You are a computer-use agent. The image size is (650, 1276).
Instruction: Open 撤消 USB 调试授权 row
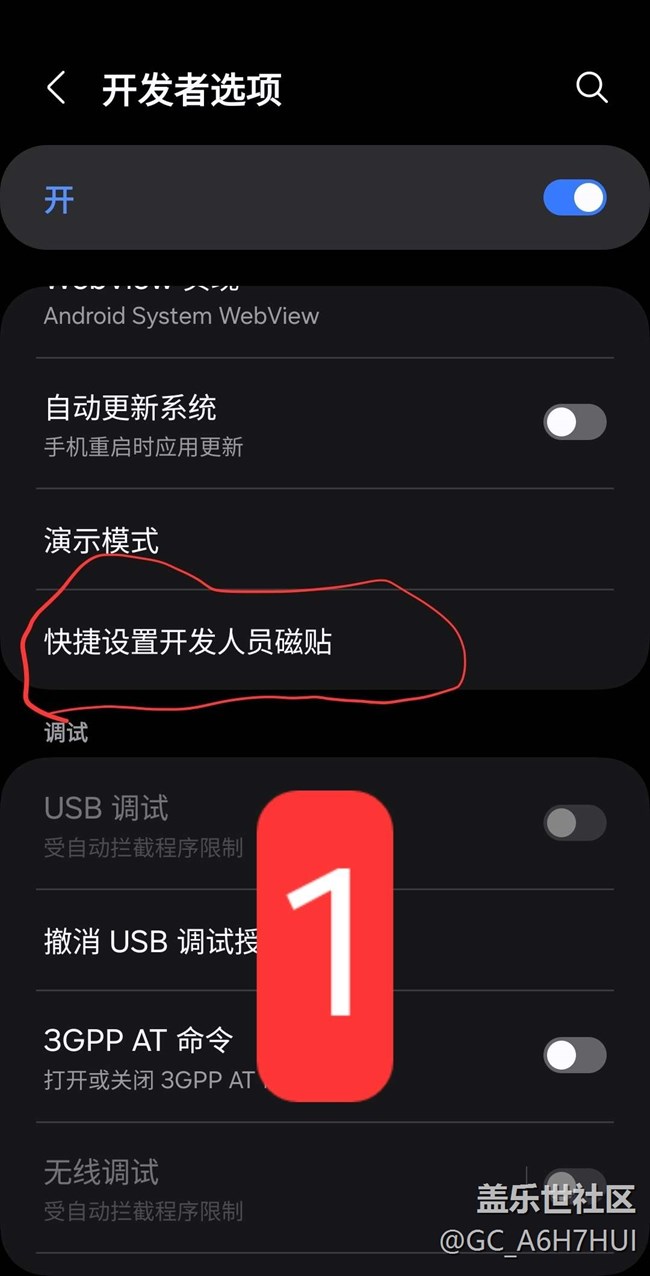tap(325, 941)
